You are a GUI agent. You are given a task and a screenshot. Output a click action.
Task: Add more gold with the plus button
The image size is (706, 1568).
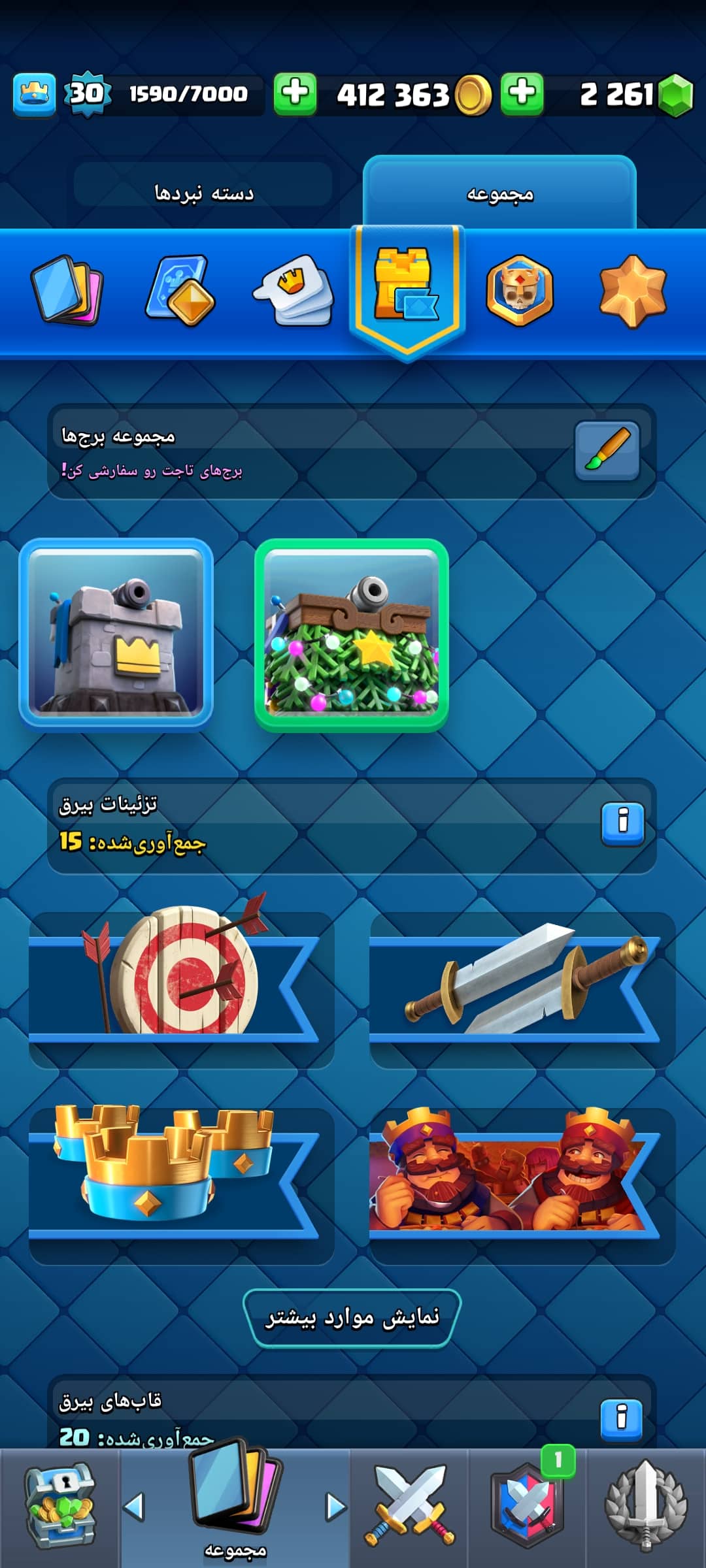295,94
